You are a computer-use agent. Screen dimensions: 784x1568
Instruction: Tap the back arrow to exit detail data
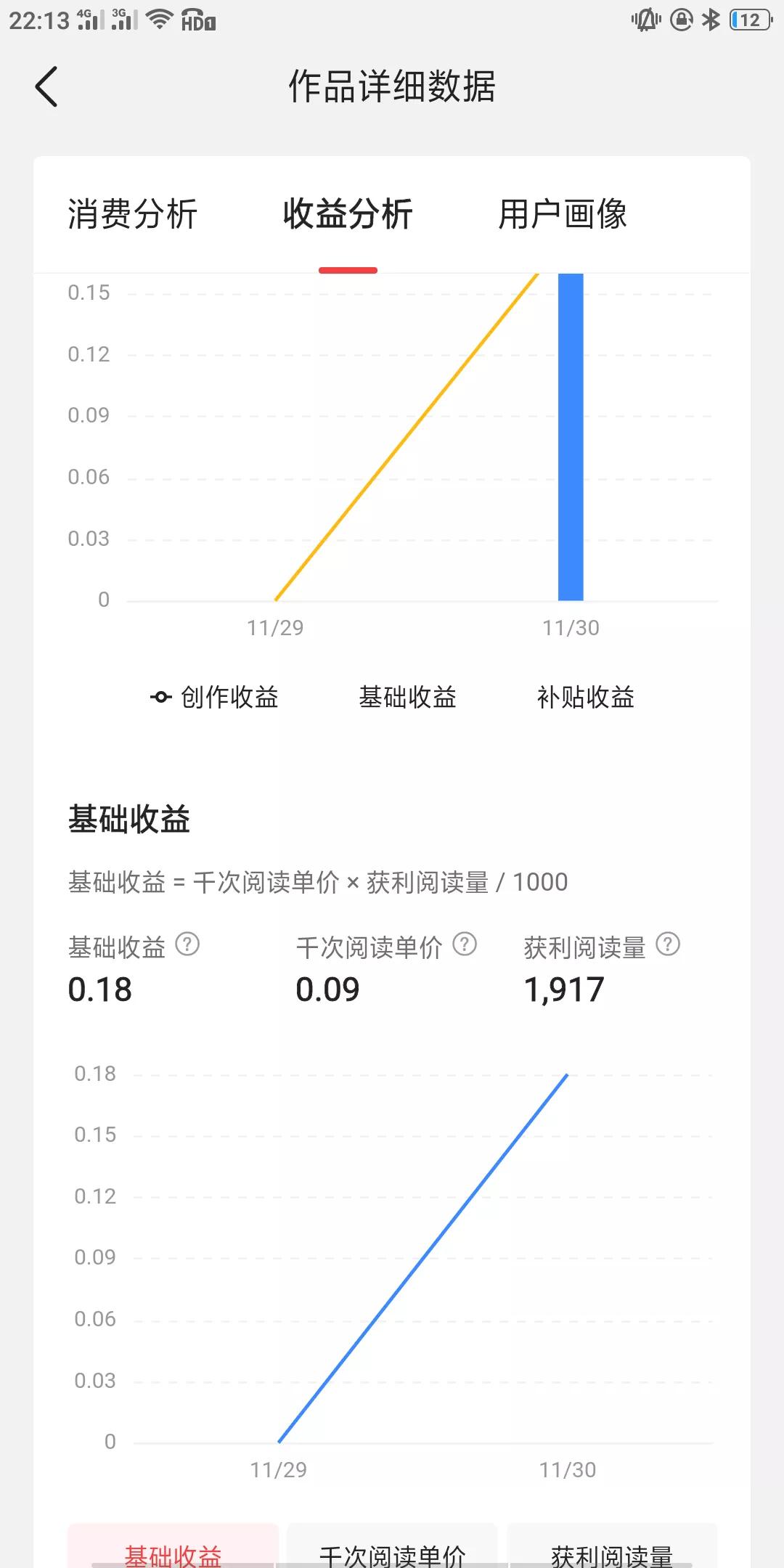click(x=46, y=86)
